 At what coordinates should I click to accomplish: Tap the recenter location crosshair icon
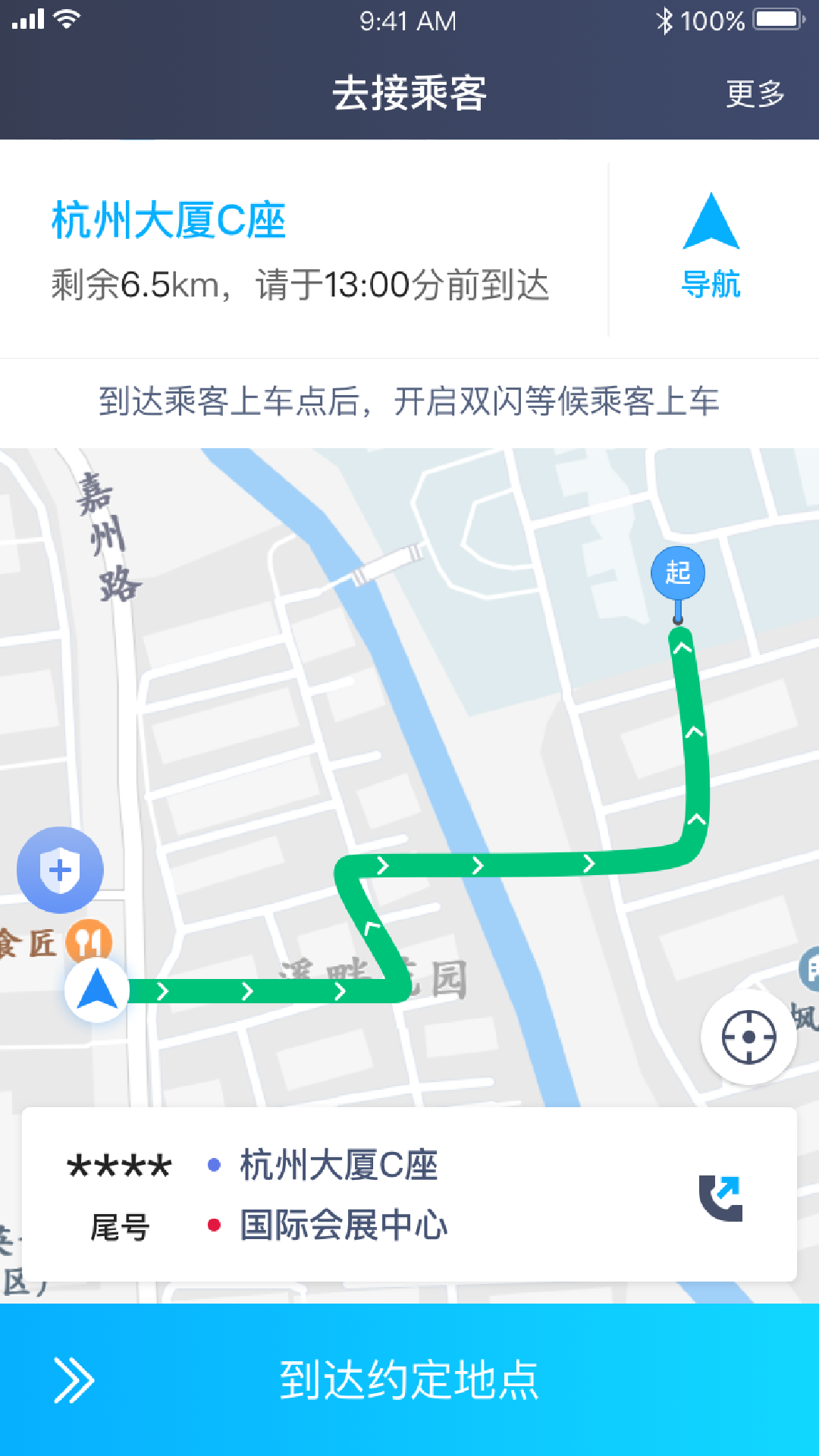749,1037
